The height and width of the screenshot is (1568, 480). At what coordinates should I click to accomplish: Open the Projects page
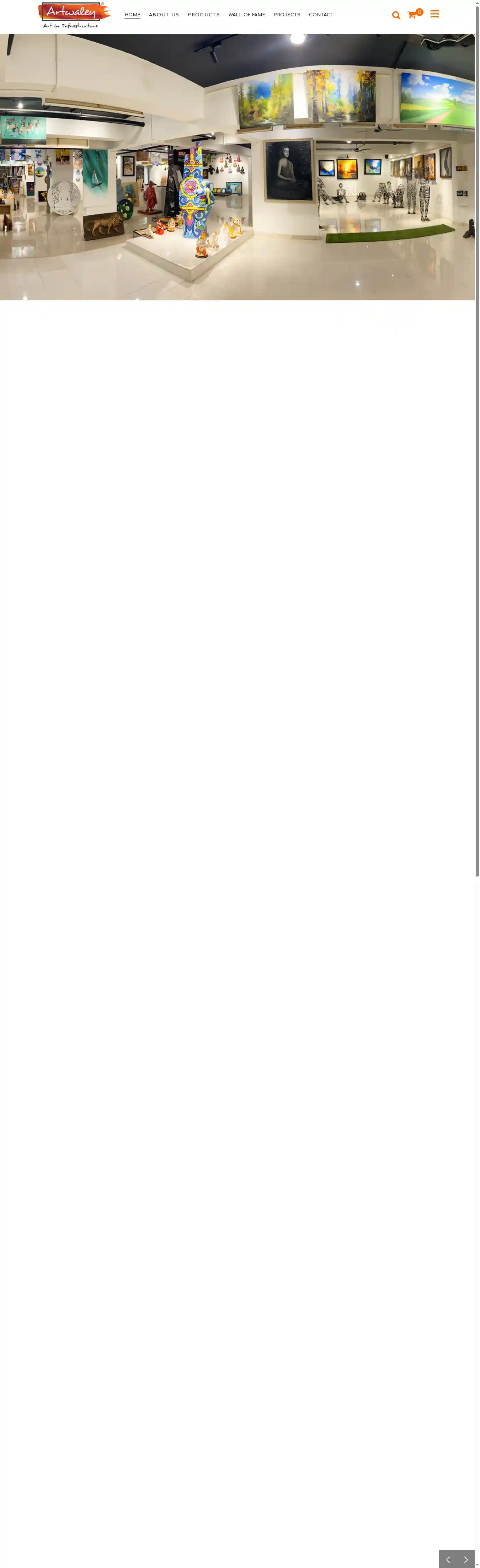coord(287,15)
